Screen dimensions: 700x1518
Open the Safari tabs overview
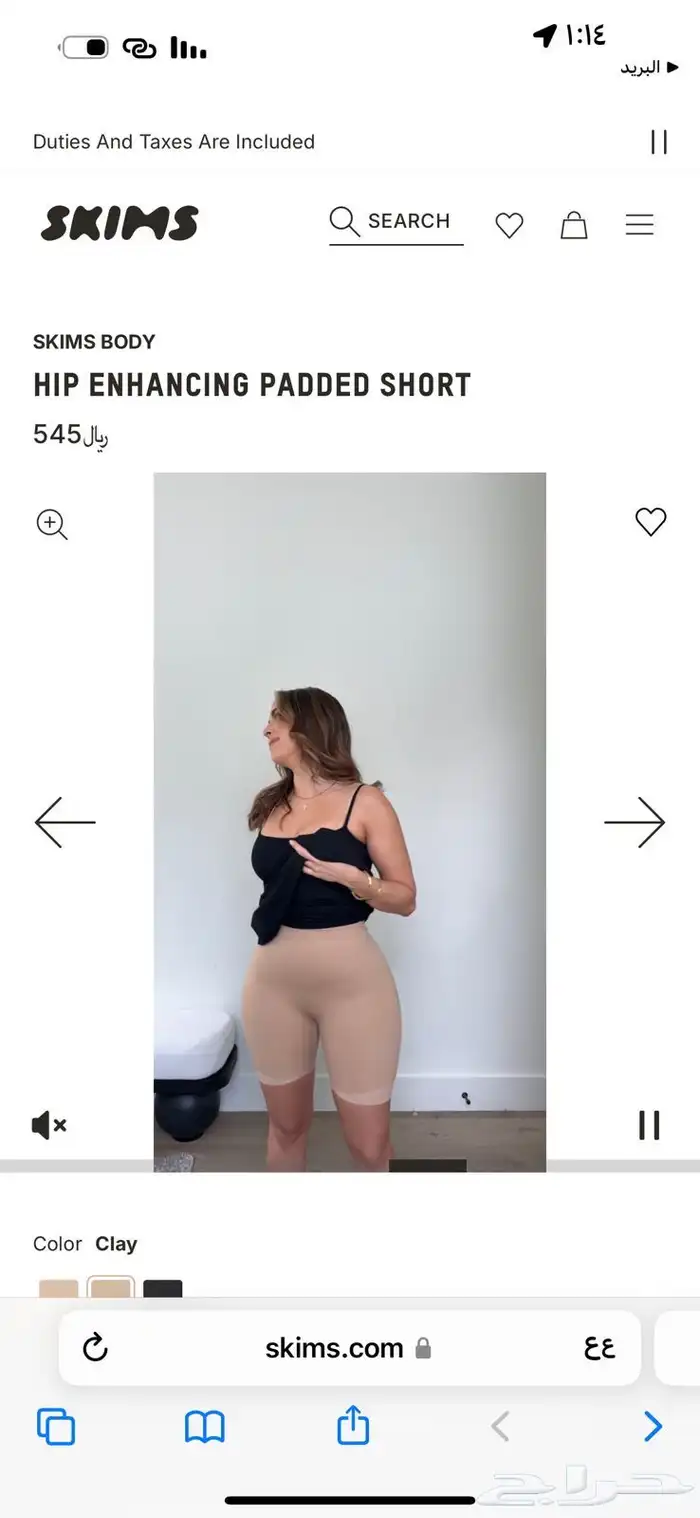(x=56, y=1426)
